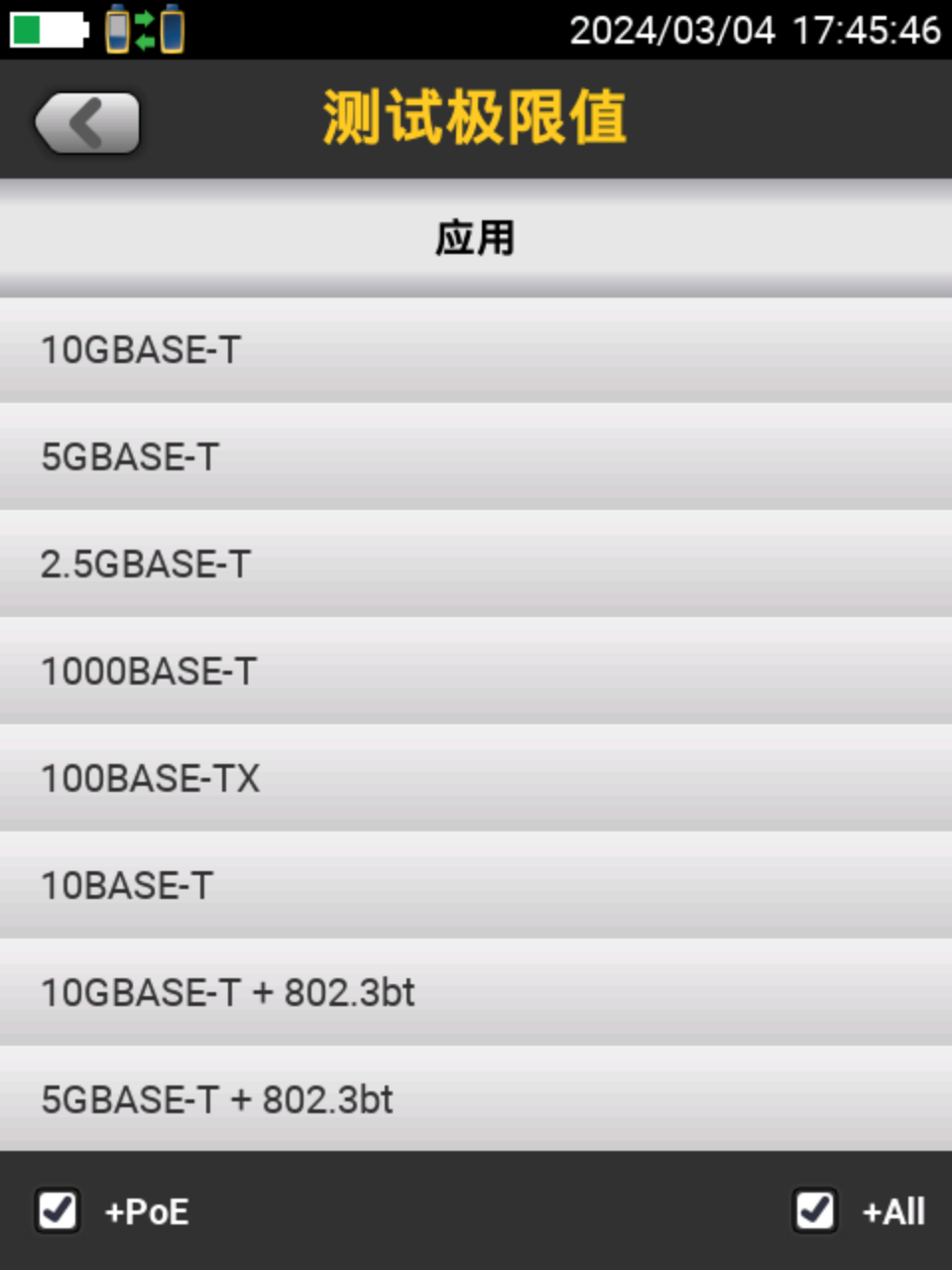The image size is (952, 1270).
Task: Choose the 100BASE-TX option
Action: coord(476,779)
